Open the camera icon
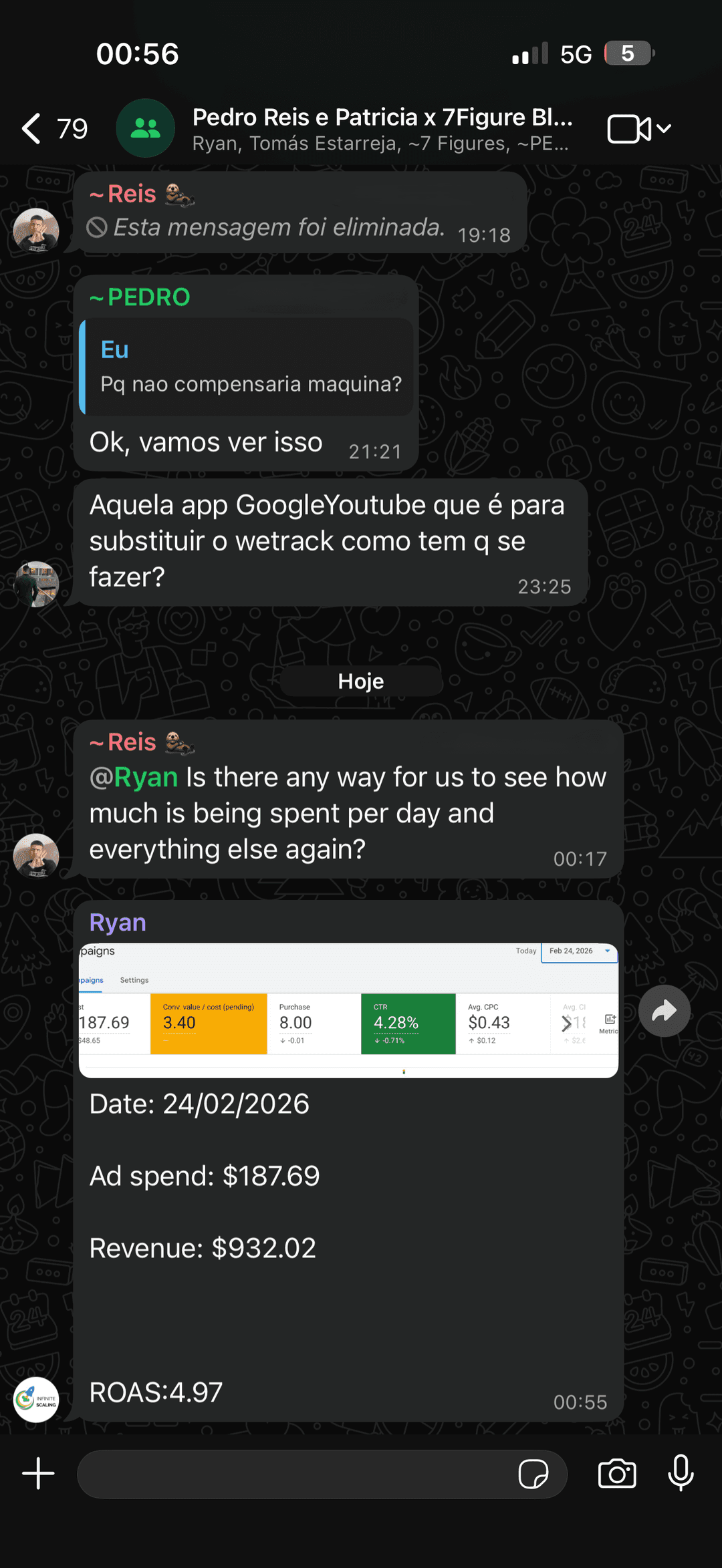 [x=618, y=1474]
